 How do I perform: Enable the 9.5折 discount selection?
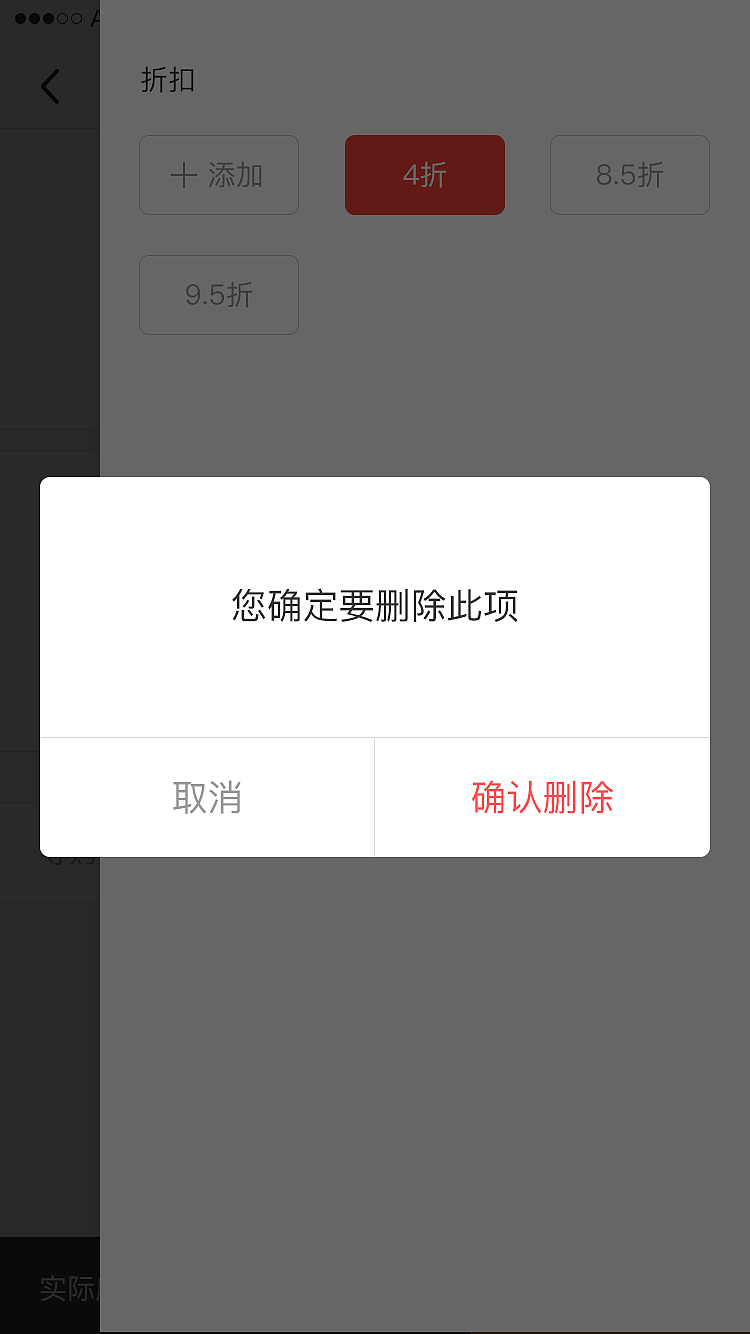point(218,295)
